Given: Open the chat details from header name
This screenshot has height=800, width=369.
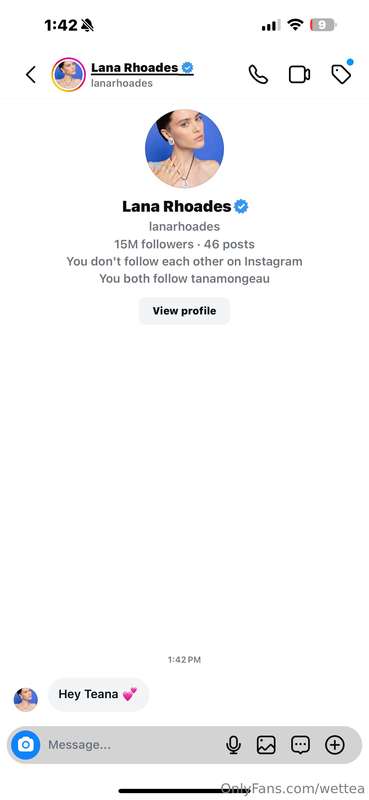Looking at the screenshot, I should point(142,74).
